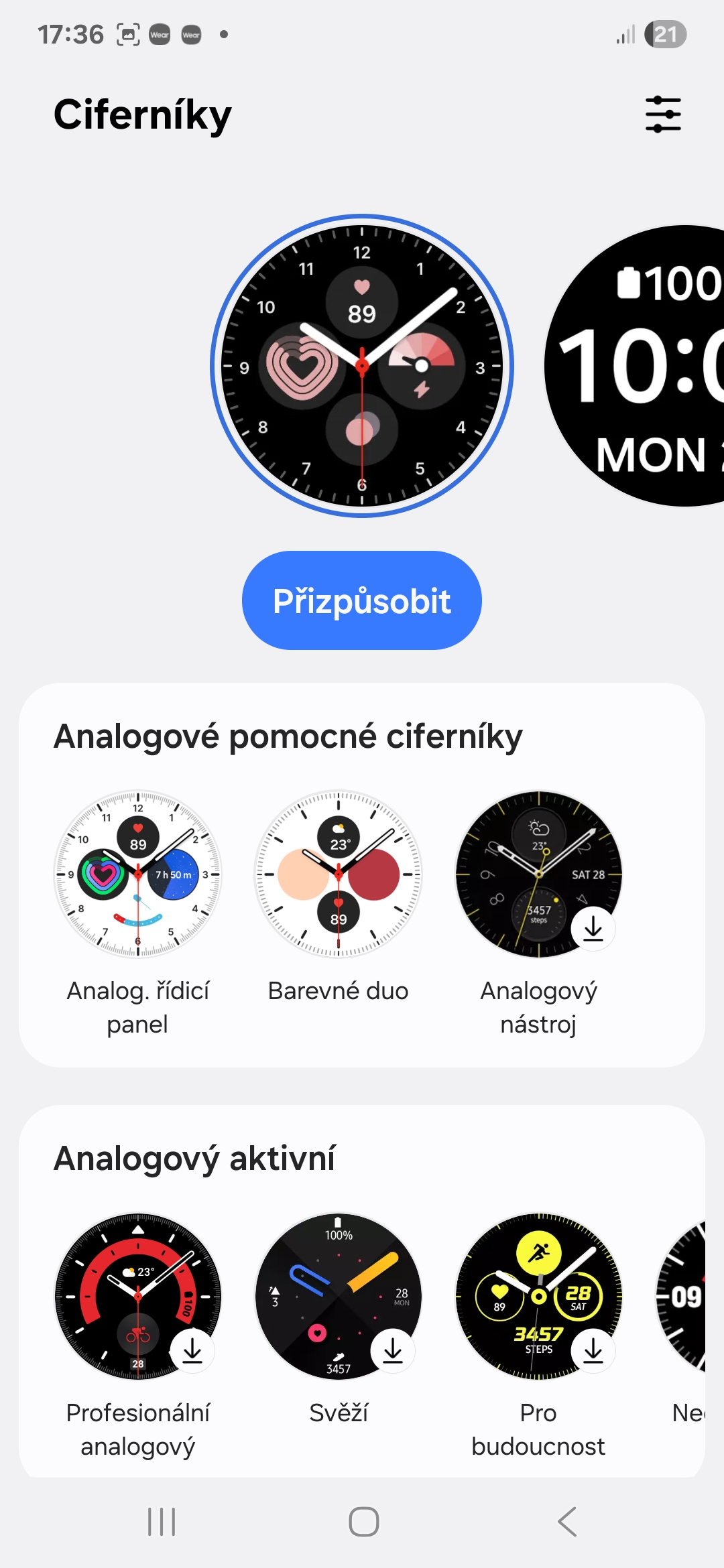Select the Analog. řídicí panel watch face
The width and height of the screenshot is (724, 1568).
click(x=137, y=874)
